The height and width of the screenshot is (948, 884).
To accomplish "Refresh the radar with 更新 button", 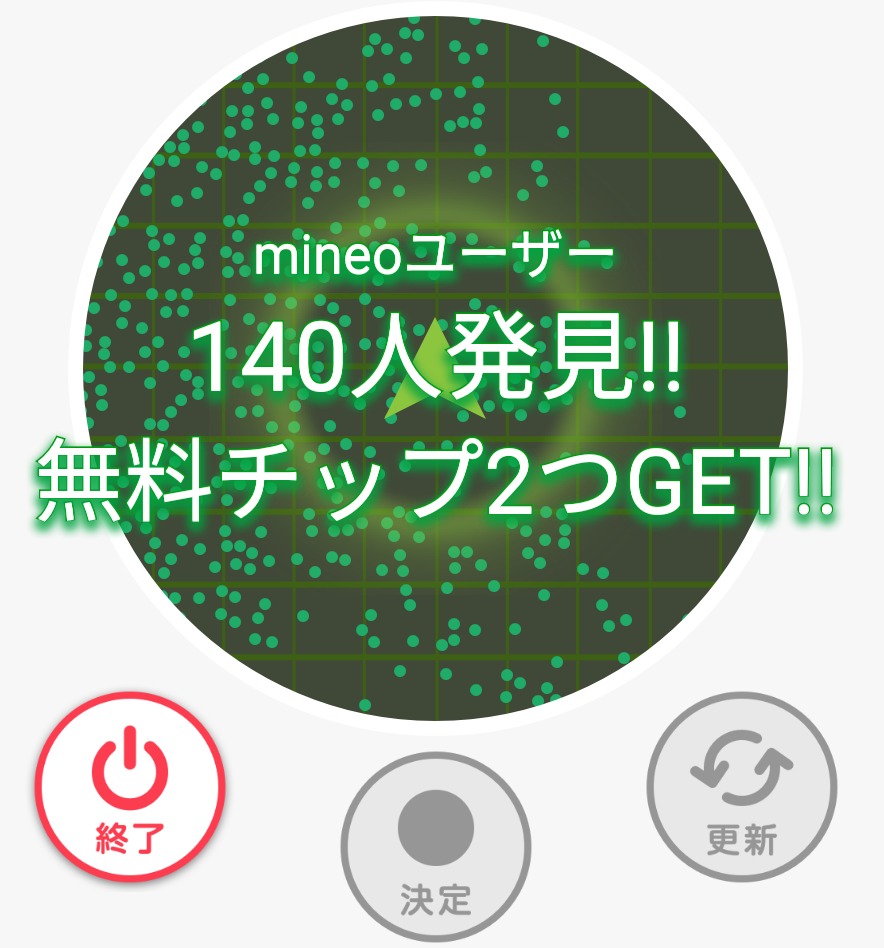I will tap(741, 788).
